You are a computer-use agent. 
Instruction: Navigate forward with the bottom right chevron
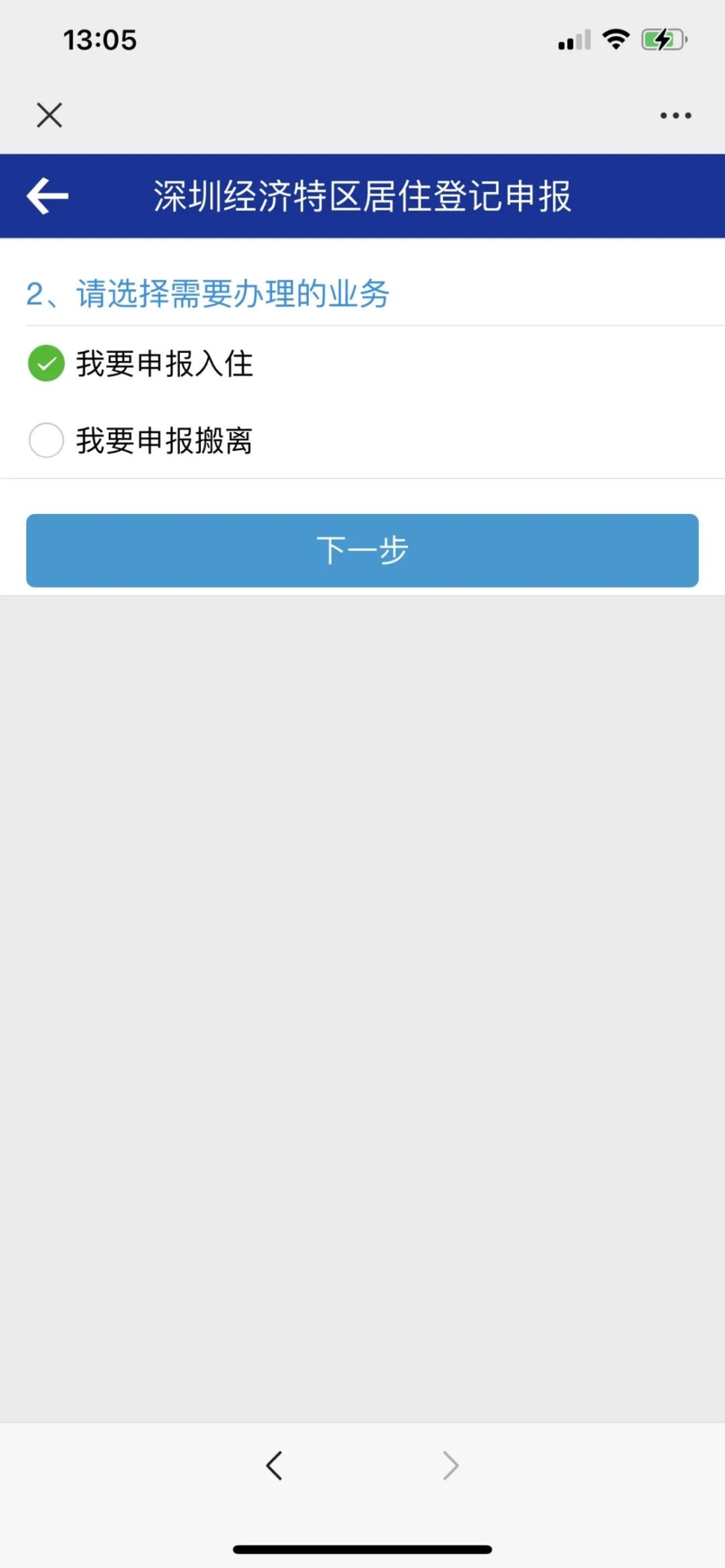pos(451,1465)
